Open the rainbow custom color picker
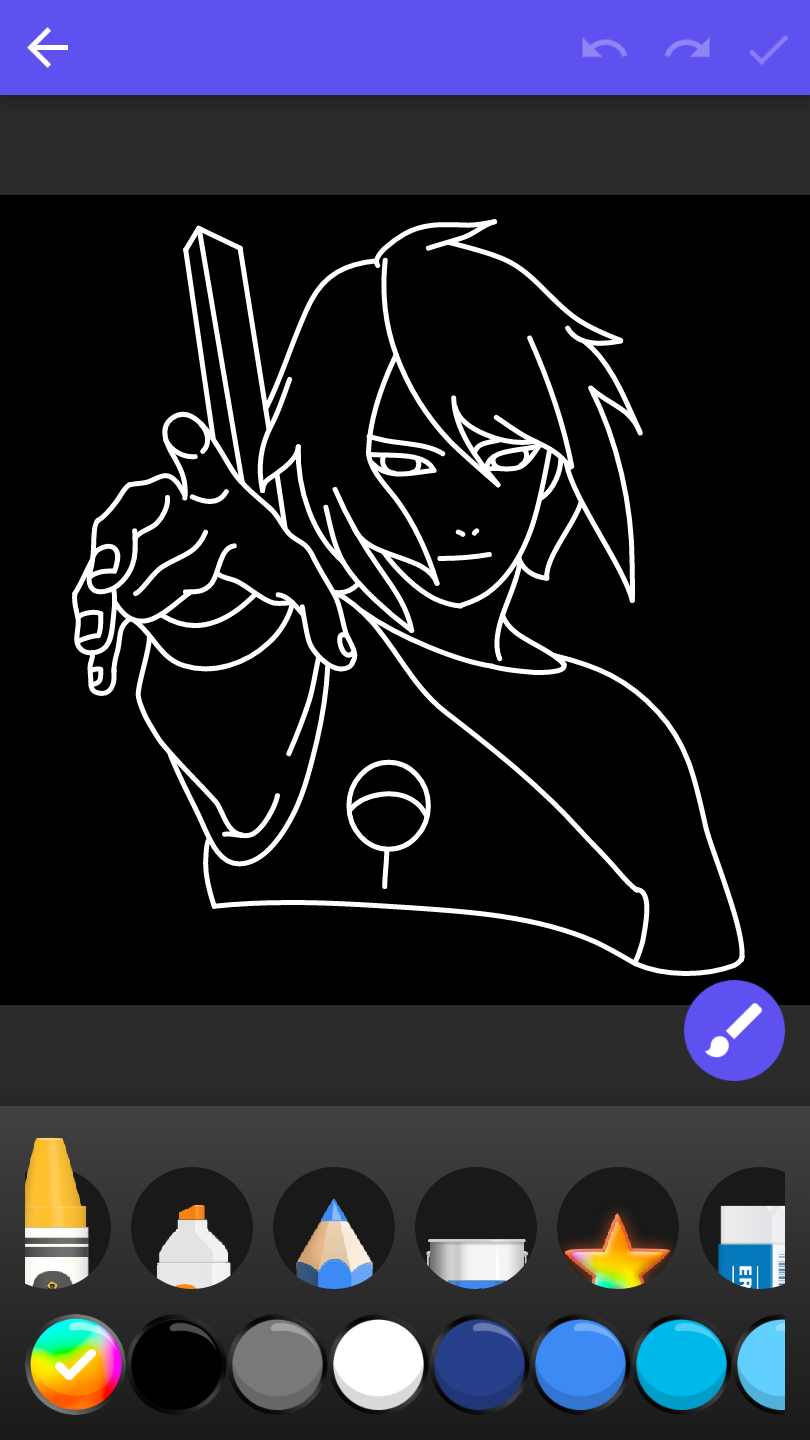The width and height of the screenshot is (810, 1440). 76,1364
